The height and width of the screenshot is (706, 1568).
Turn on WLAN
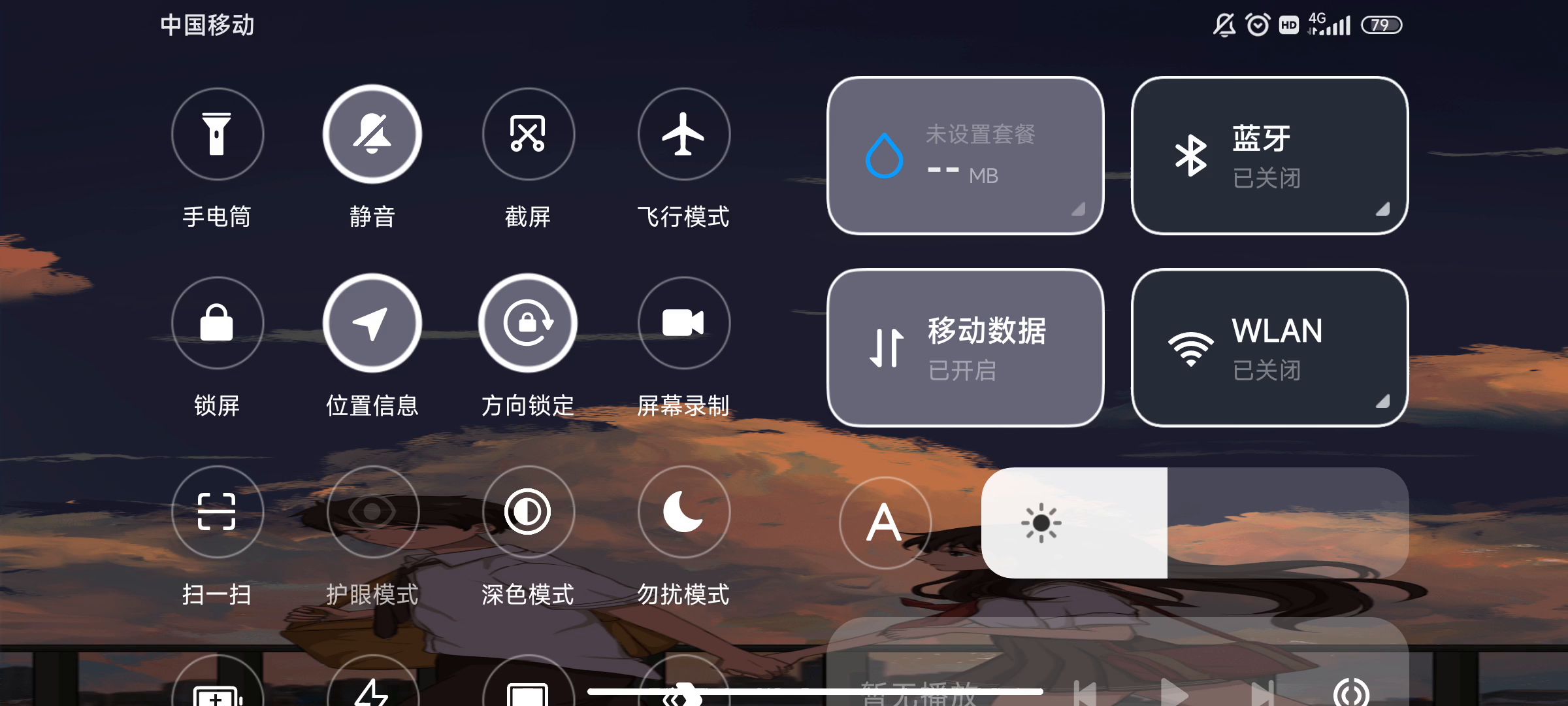click(x=1269, y=348)
